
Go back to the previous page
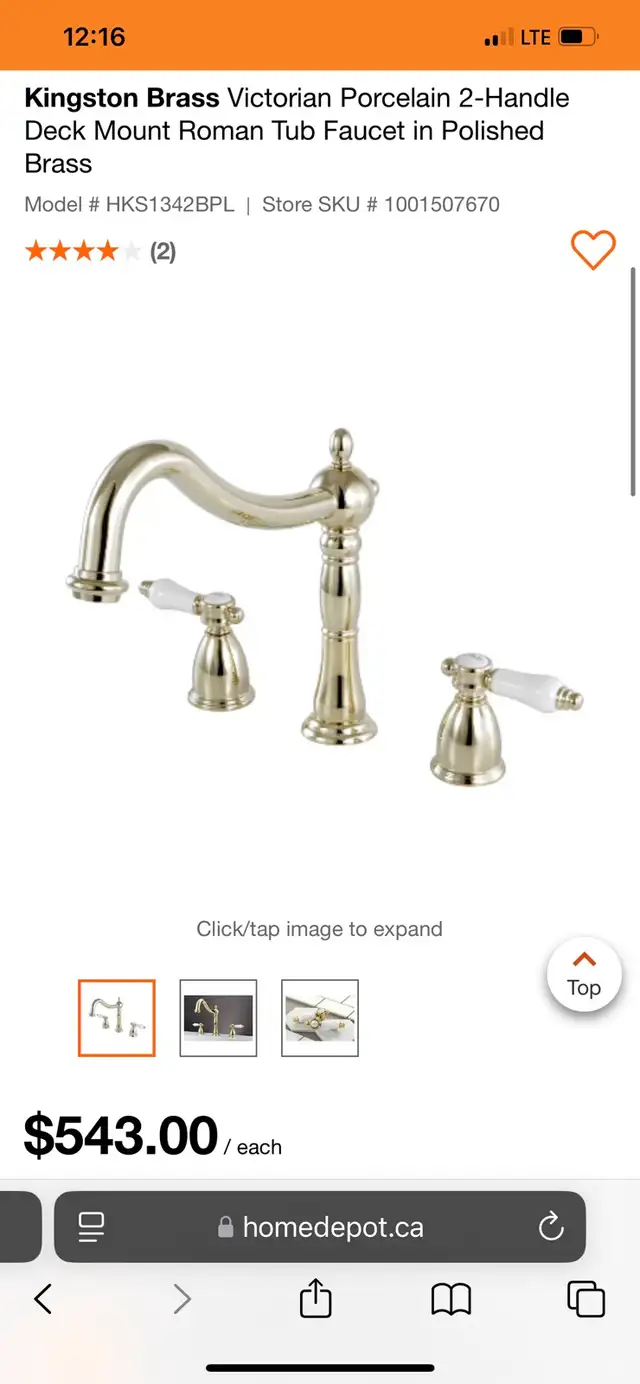[42, 1299]
